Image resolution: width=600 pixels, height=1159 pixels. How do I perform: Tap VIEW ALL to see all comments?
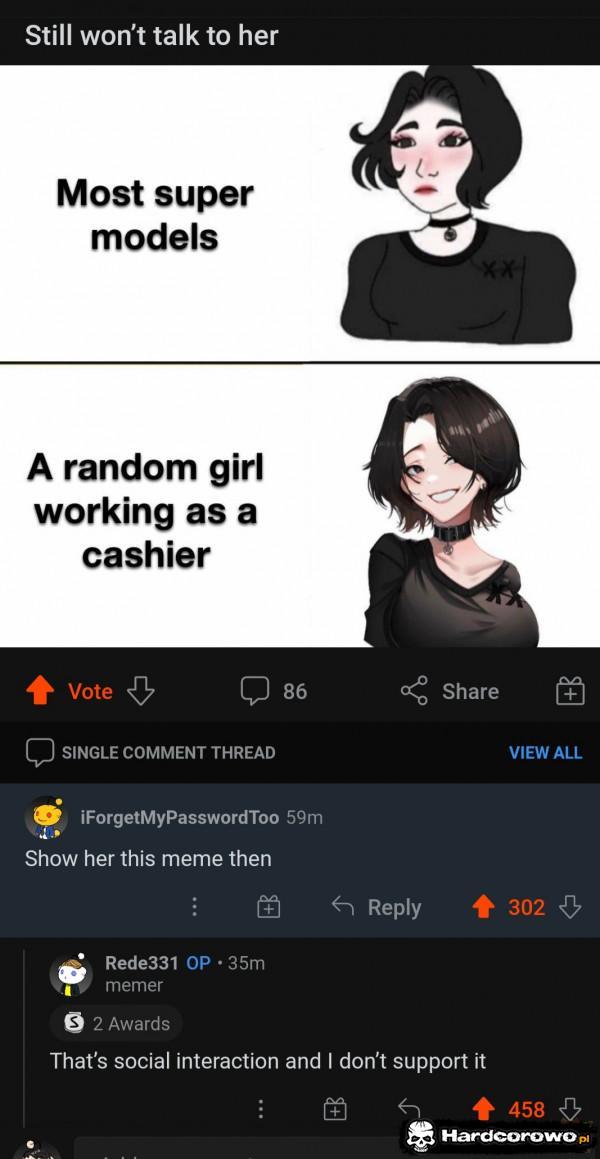tap(545, 752)
